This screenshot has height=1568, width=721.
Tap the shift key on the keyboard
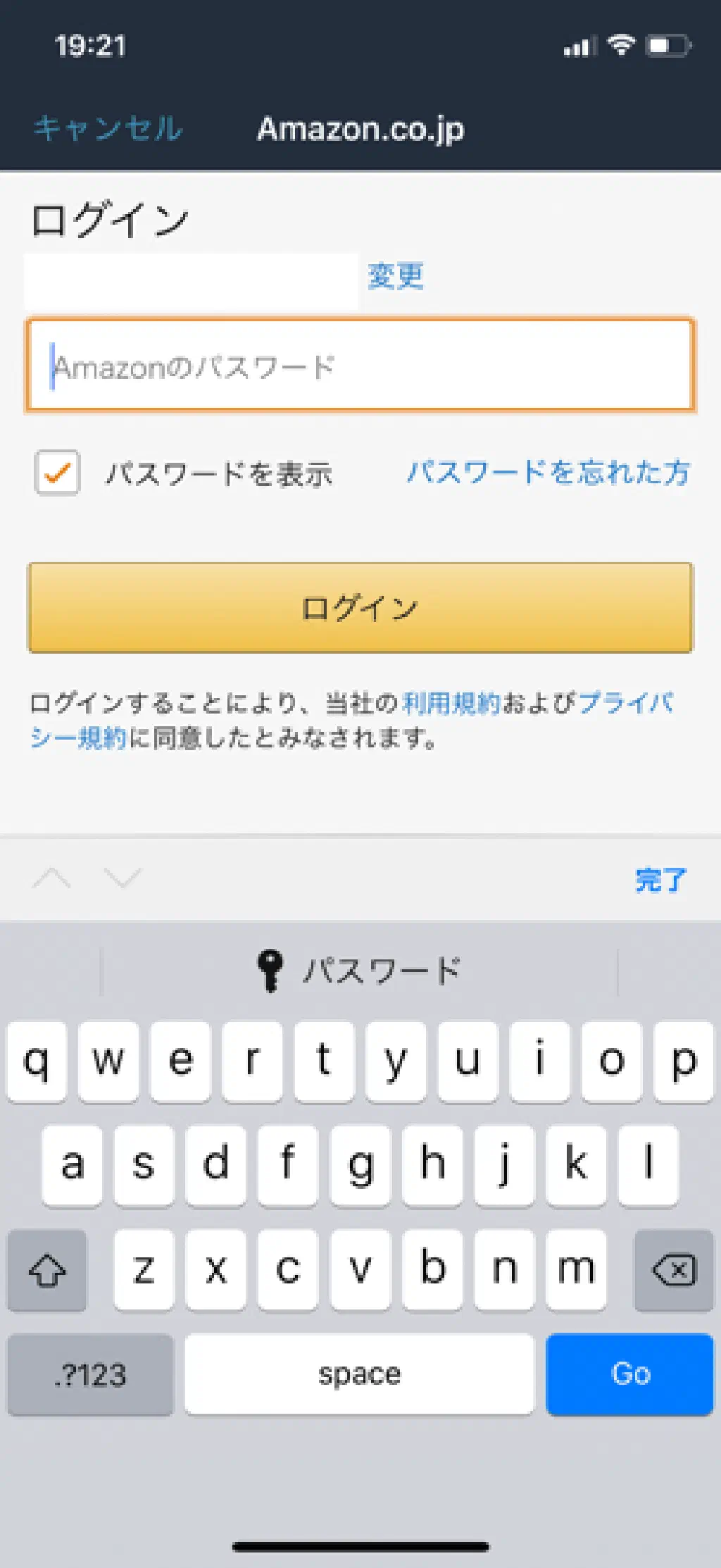(47, 1270)
